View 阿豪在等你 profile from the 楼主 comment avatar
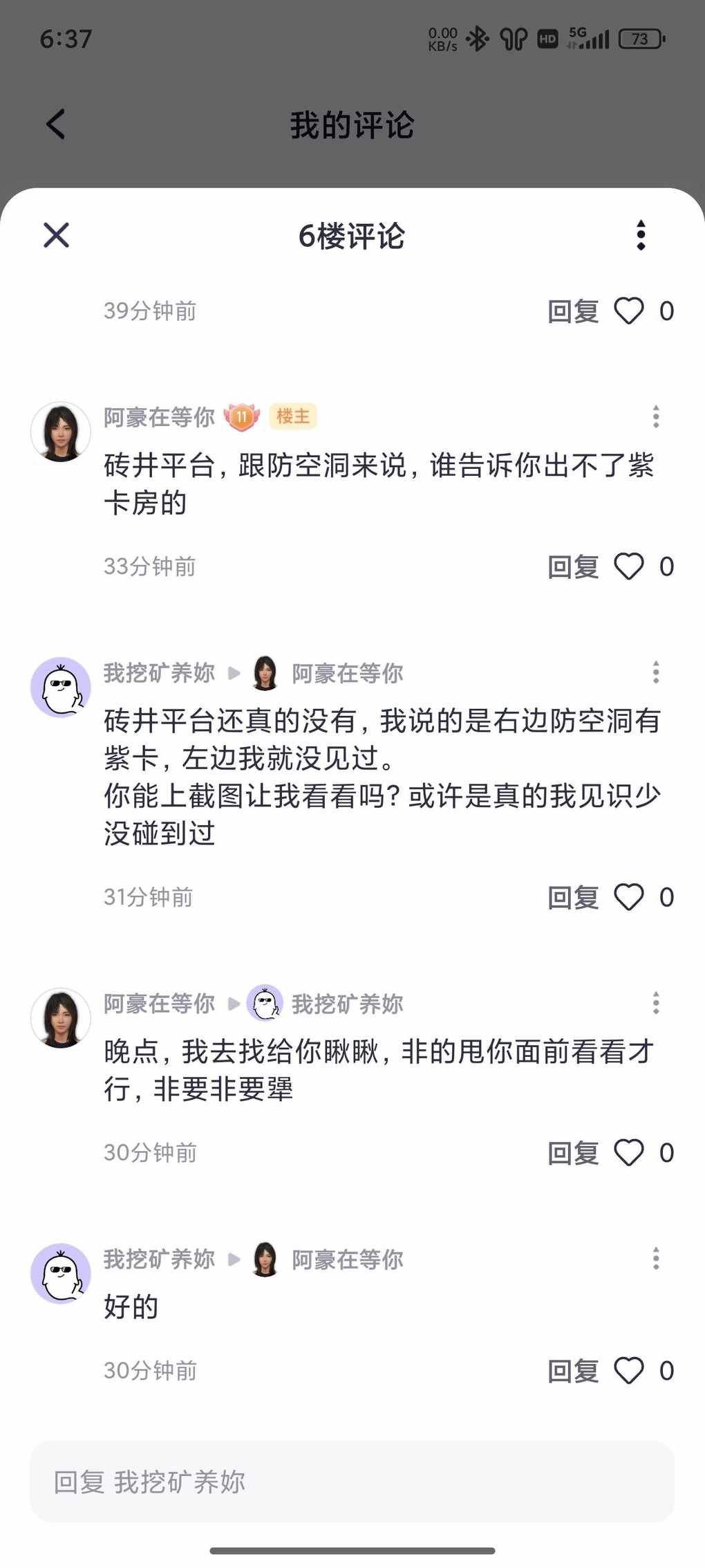The height and width of the screenshot is (1568, 705). 61,432
